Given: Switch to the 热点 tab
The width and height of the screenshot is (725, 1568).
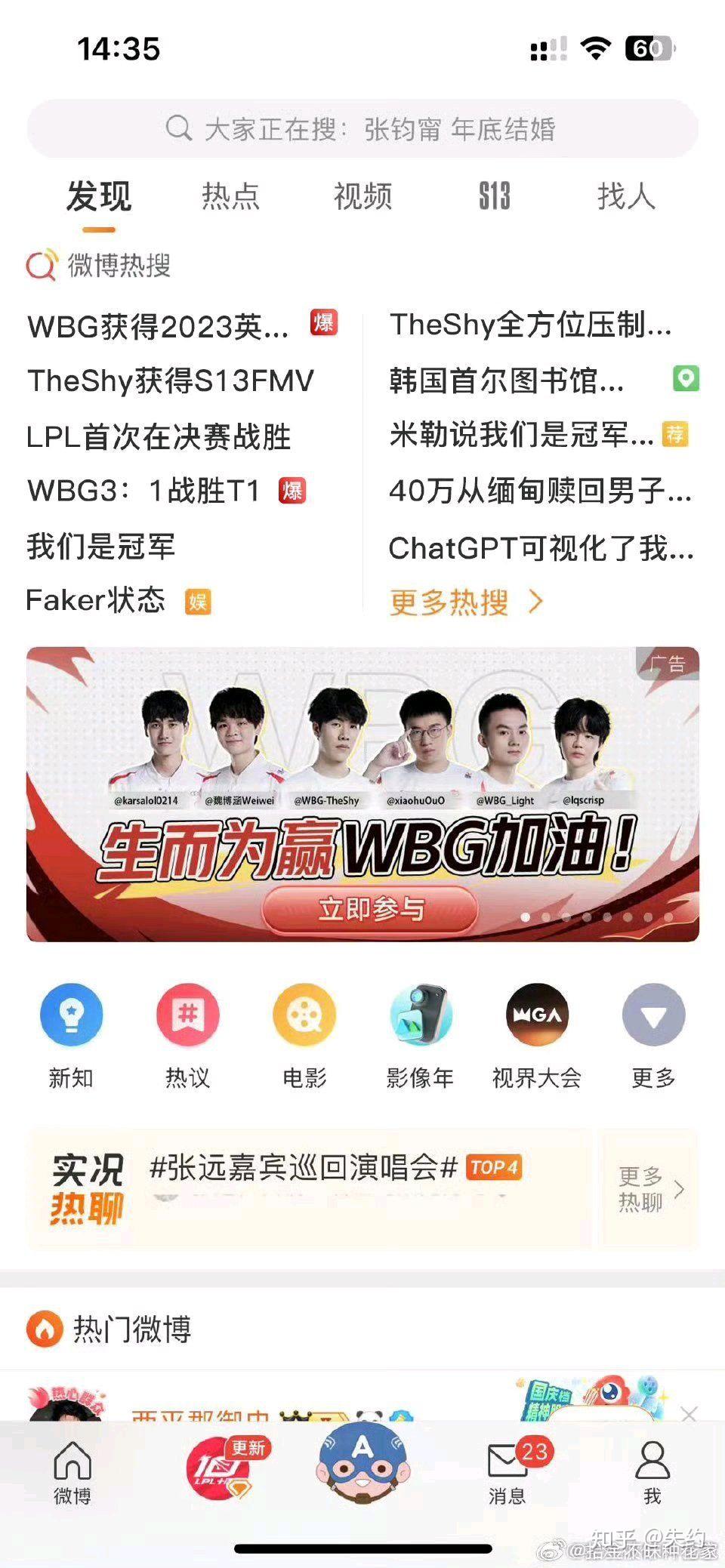Looking at the screenshot, I should [x=232, y=196].
